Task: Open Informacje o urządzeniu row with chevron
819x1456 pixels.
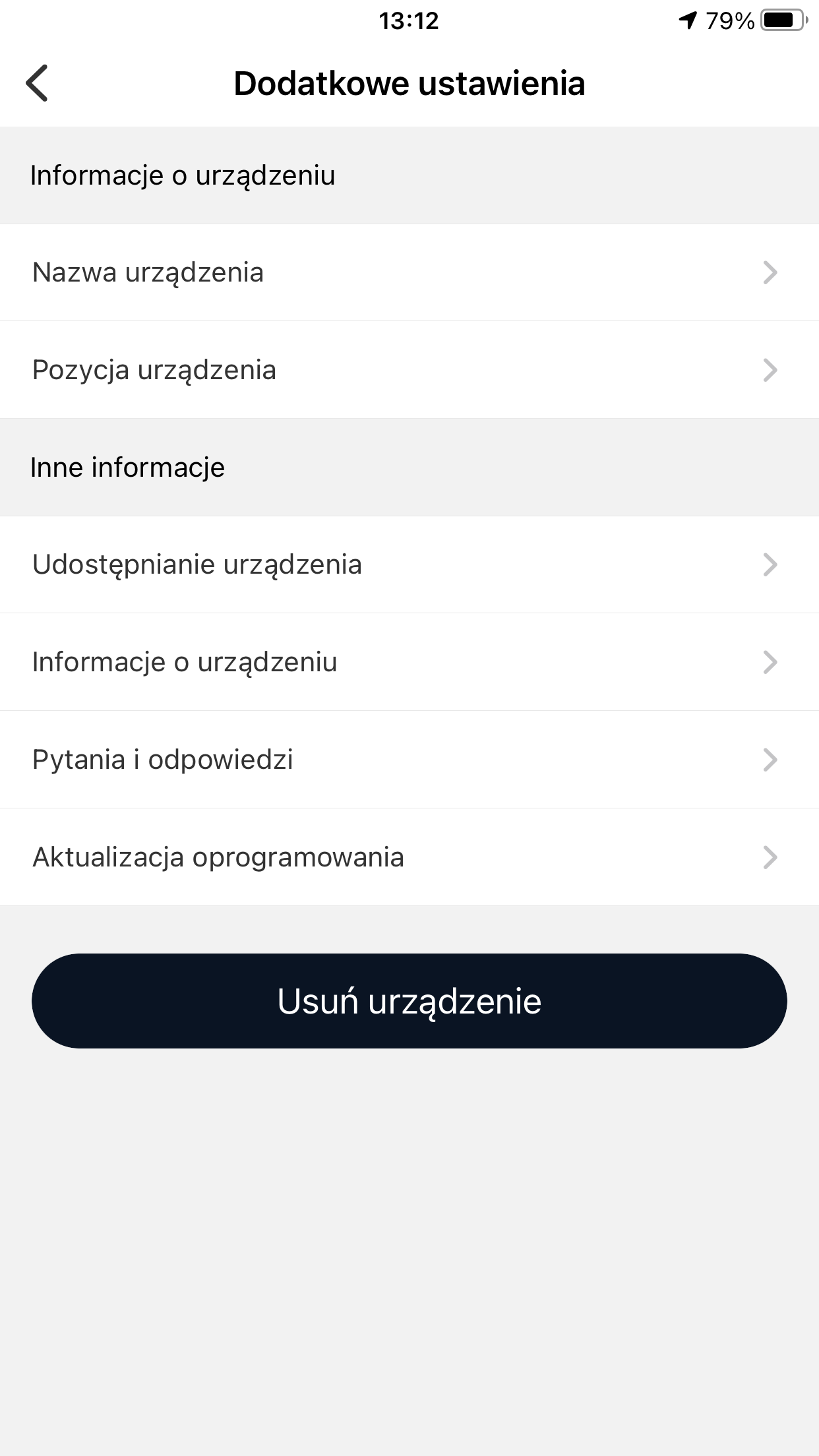Action: coord(409,662)
